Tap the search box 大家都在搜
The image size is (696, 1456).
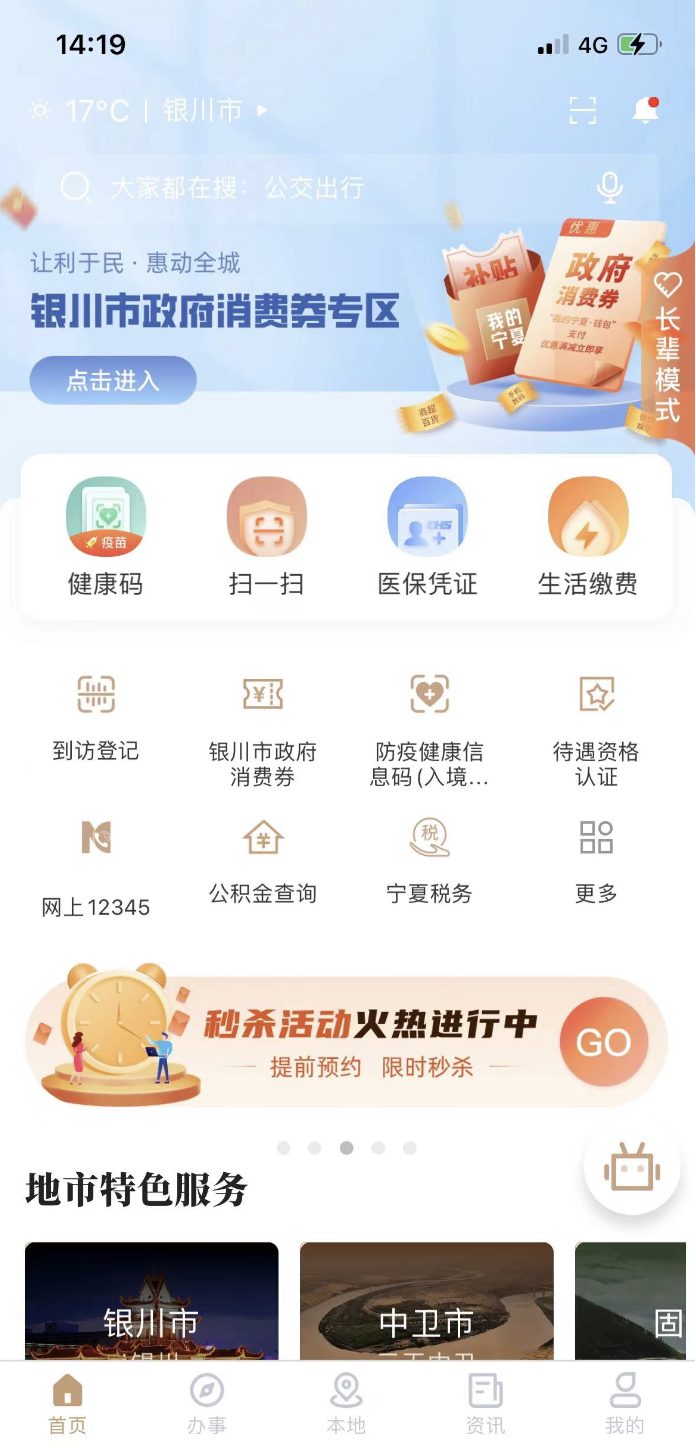coord(320,188)
